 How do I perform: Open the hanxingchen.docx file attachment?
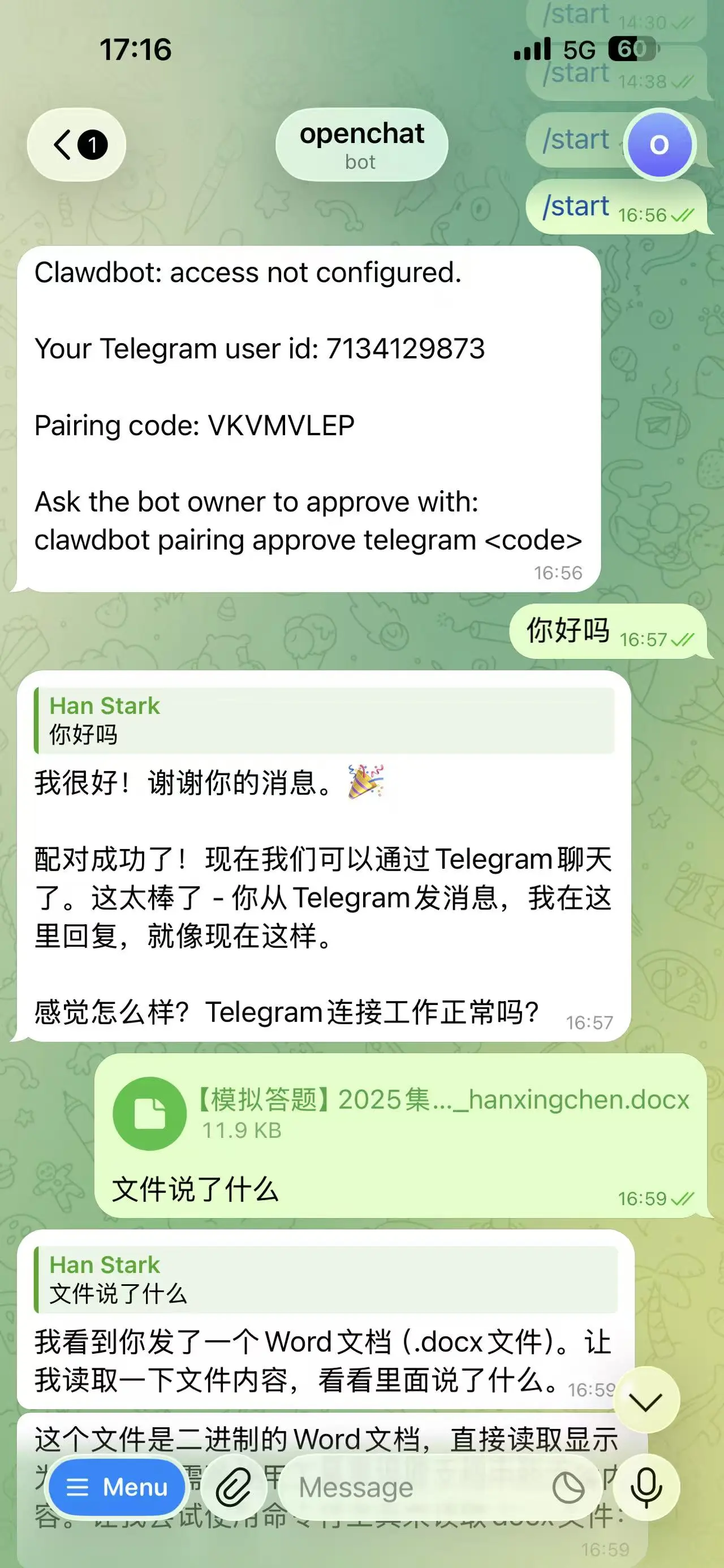(x=150, y=1114)
